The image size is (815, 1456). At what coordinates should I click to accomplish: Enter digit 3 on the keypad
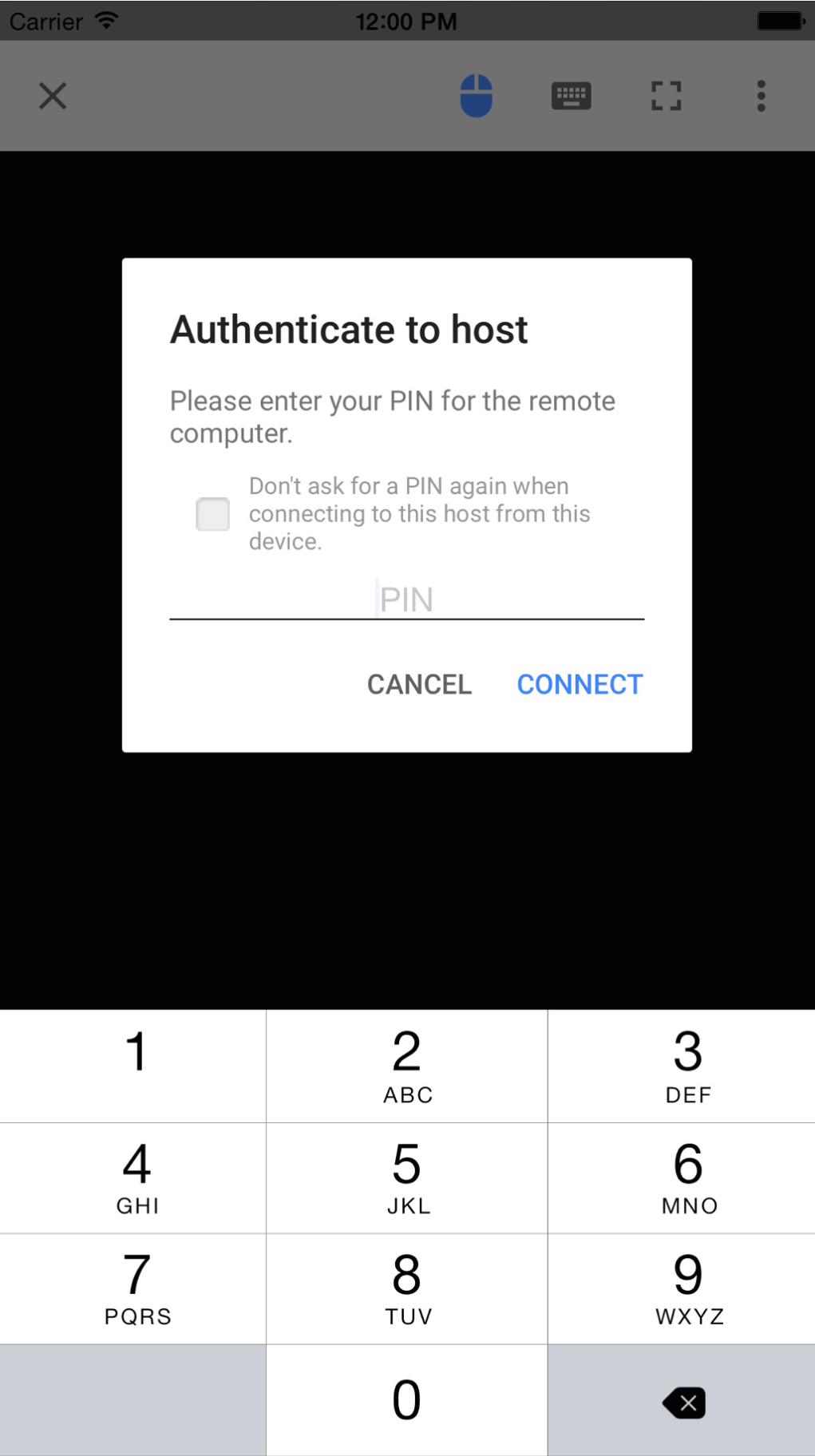click(682, 1066)
